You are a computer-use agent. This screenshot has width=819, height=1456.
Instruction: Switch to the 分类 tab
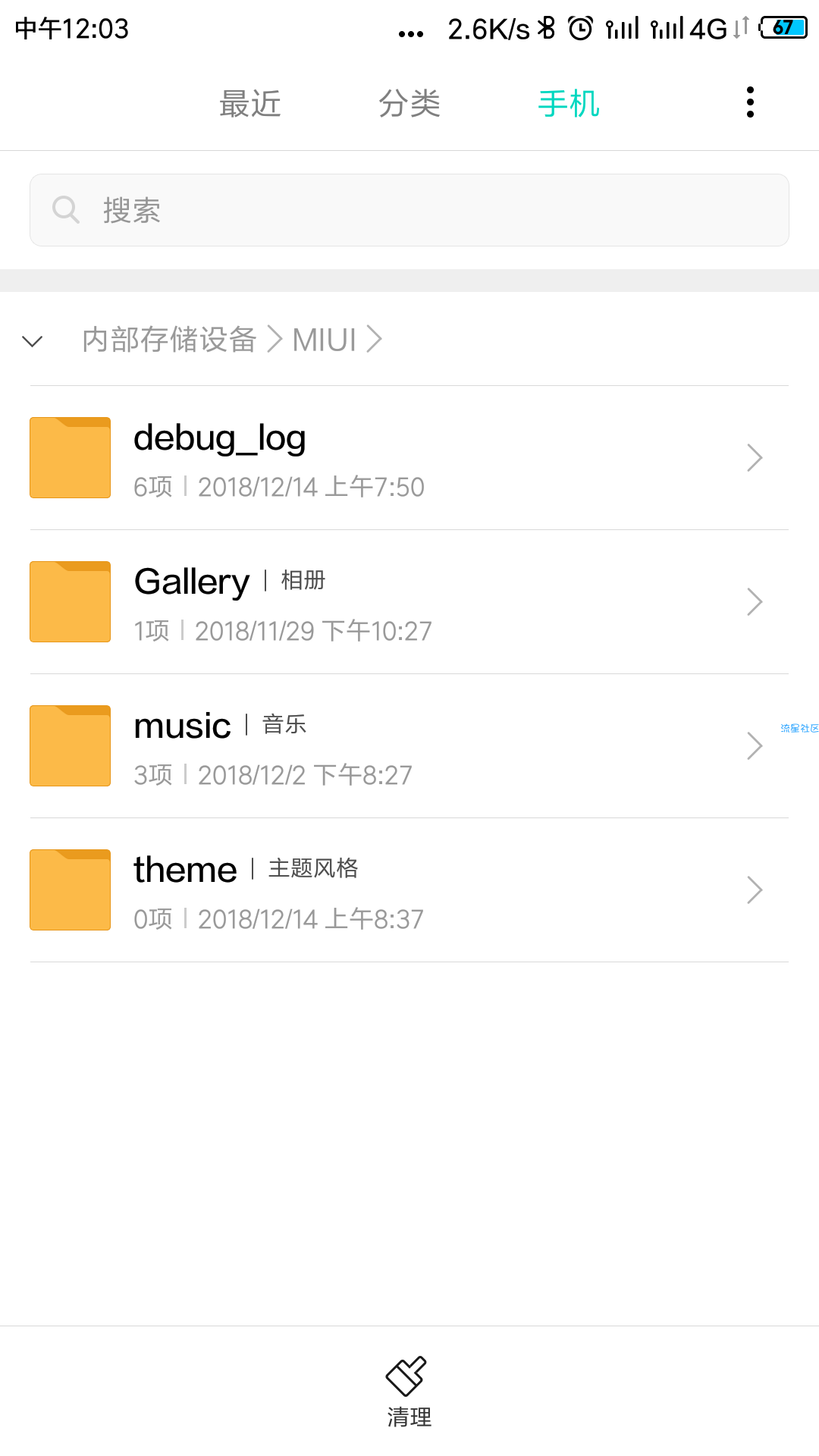[409, 104]
